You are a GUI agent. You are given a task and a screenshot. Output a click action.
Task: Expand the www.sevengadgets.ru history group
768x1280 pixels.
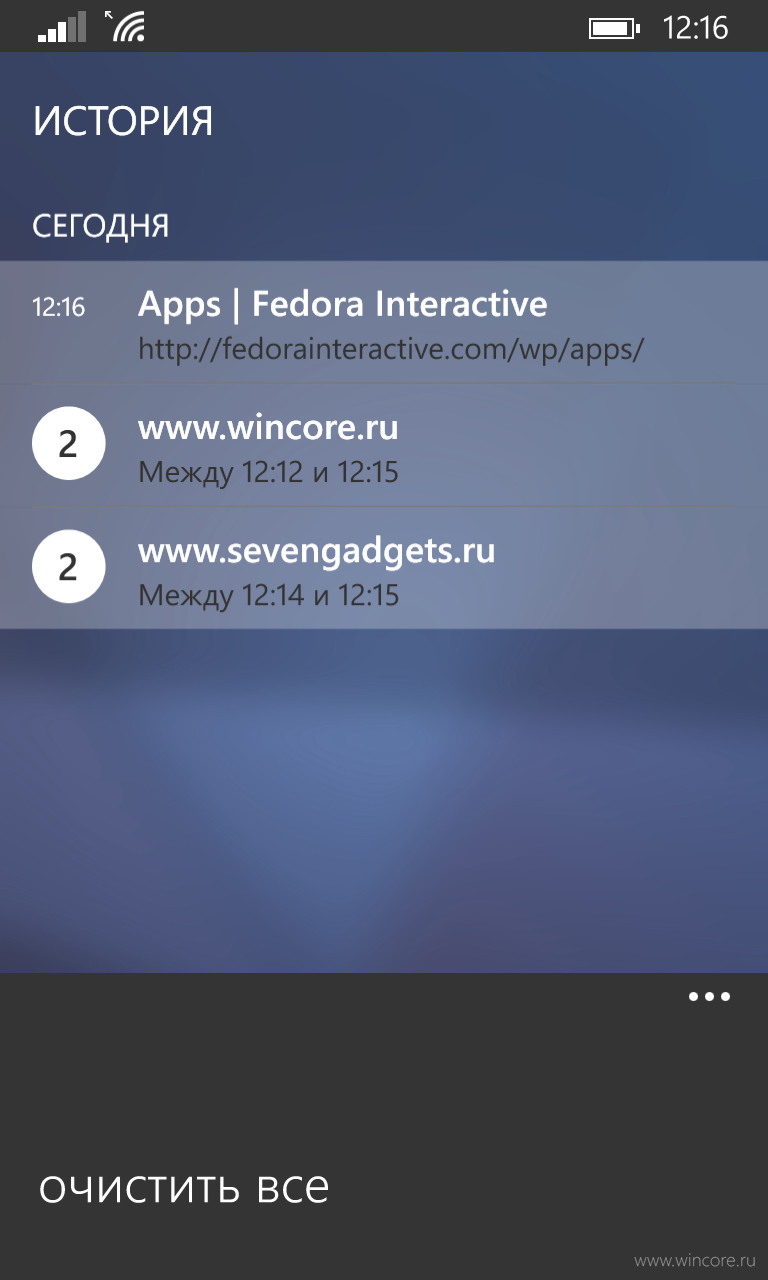point(384,568)
